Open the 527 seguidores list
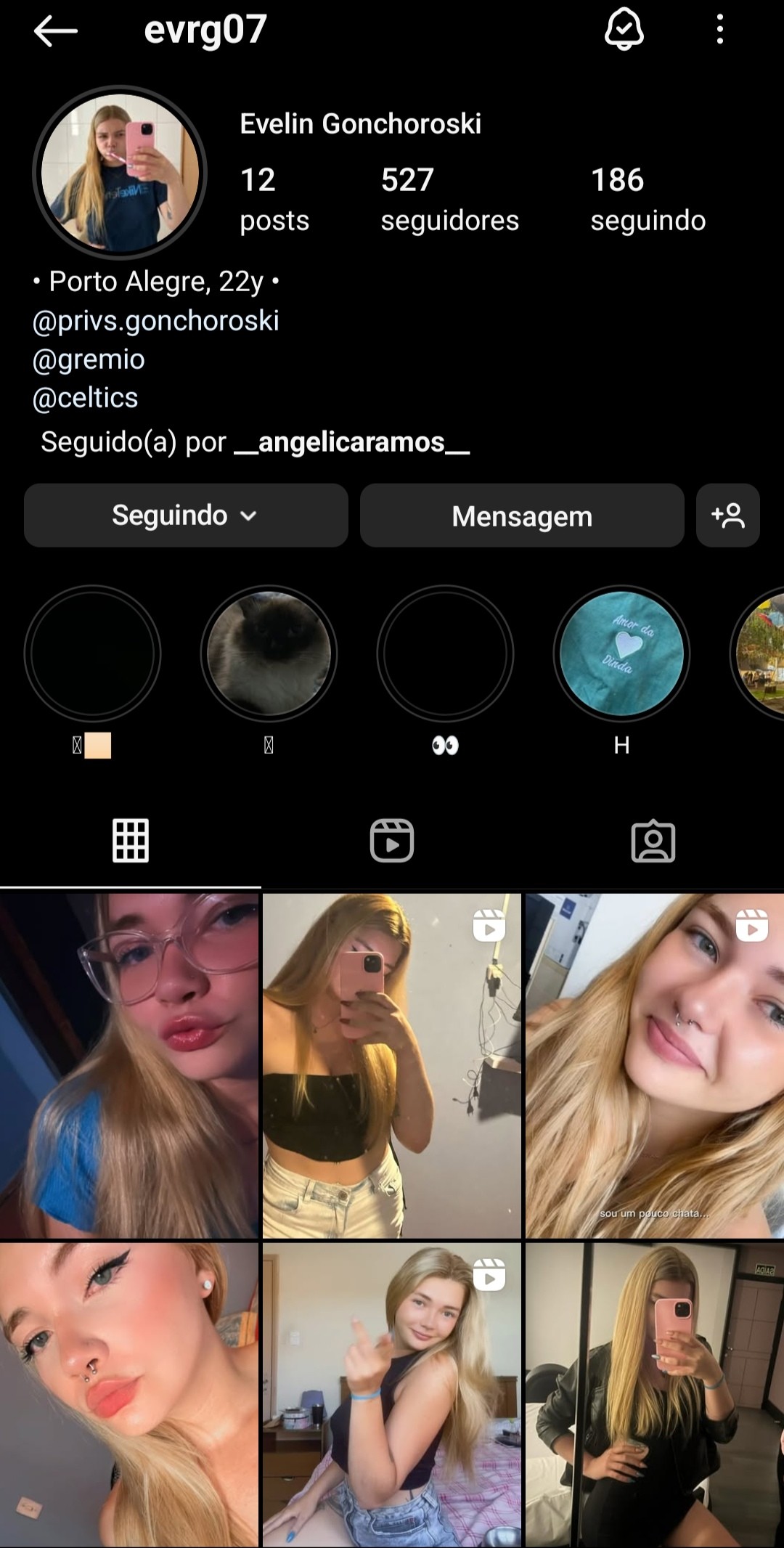 coord(449,199)
